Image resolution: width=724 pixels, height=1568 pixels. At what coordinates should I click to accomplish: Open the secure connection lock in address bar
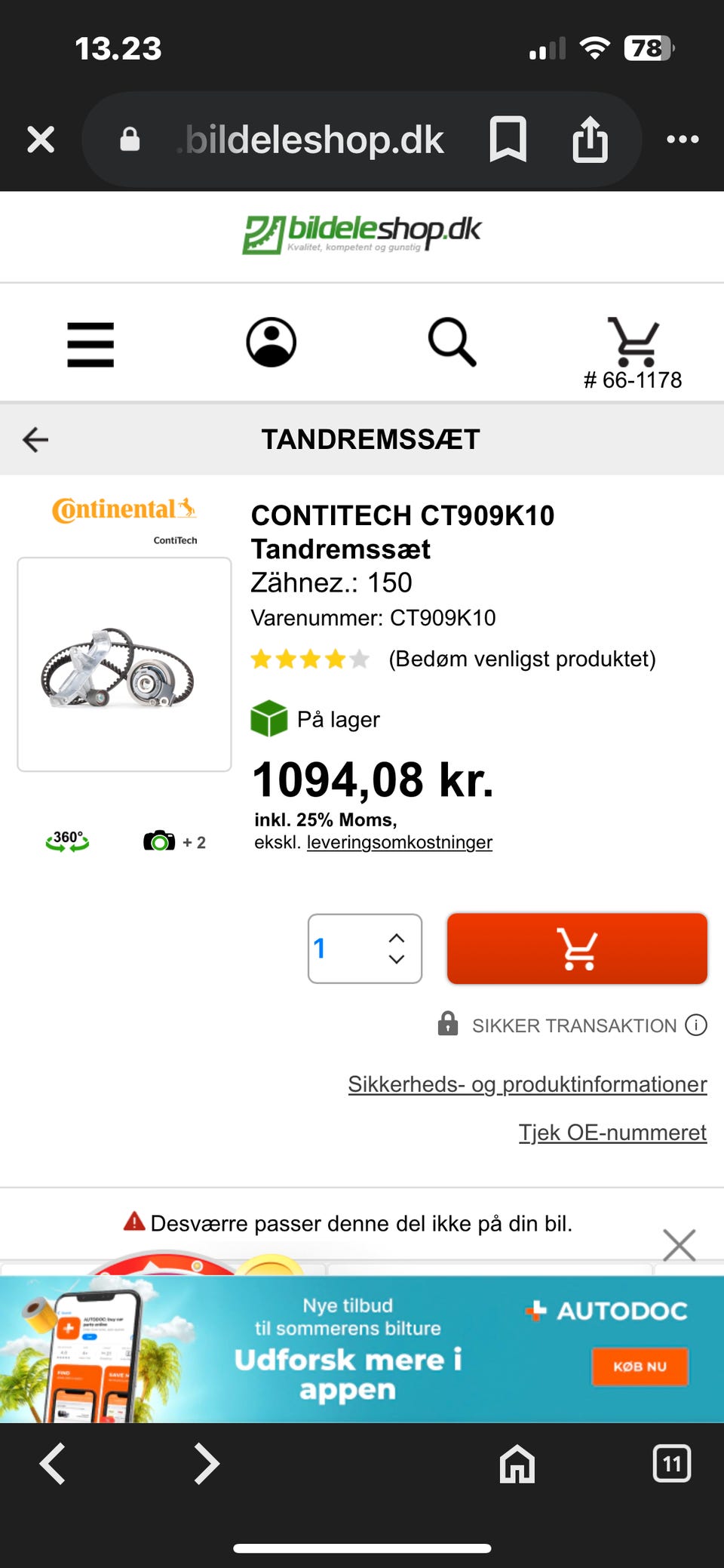point(130,139)
